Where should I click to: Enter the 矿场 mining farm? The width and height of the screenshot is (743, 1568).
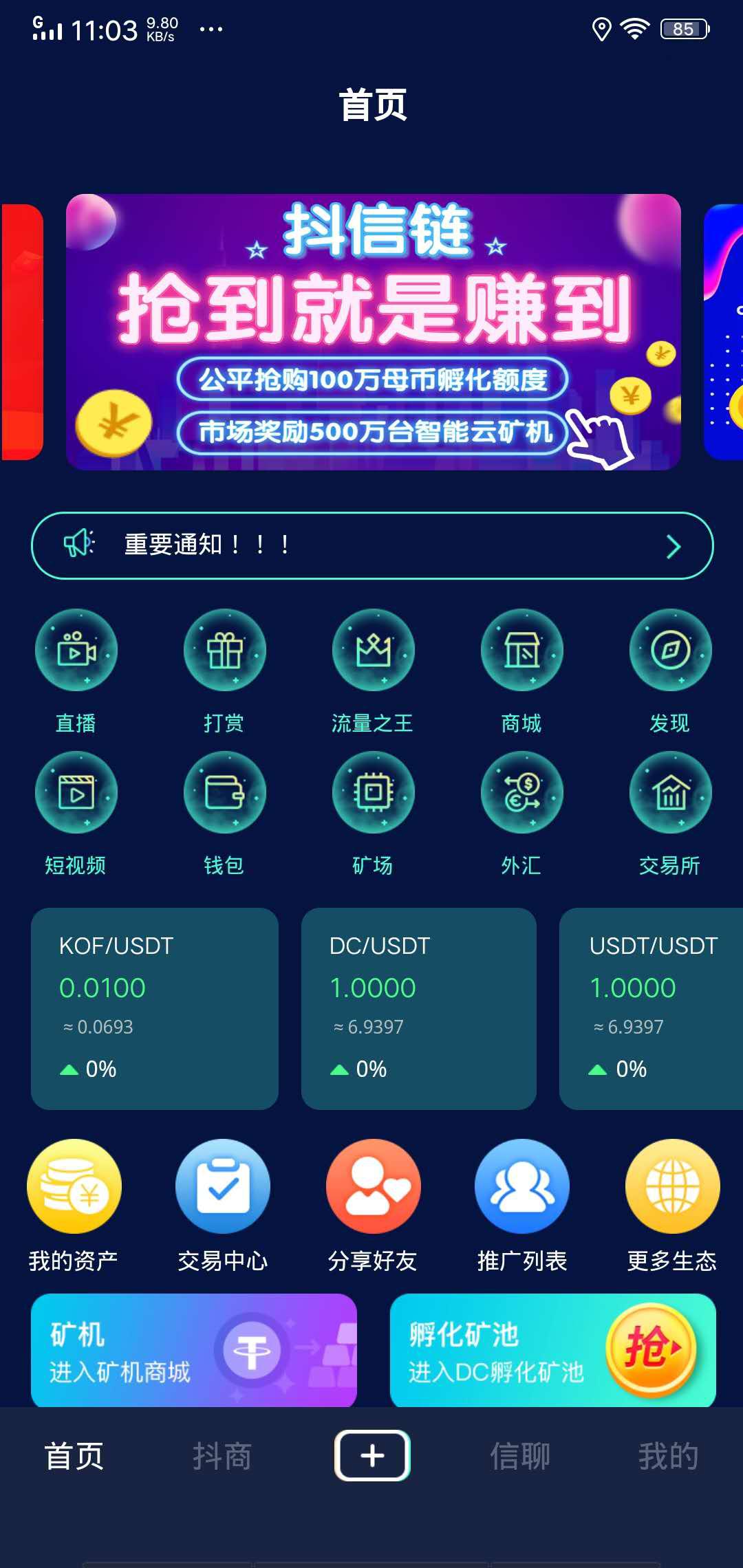tap(373, 792)
